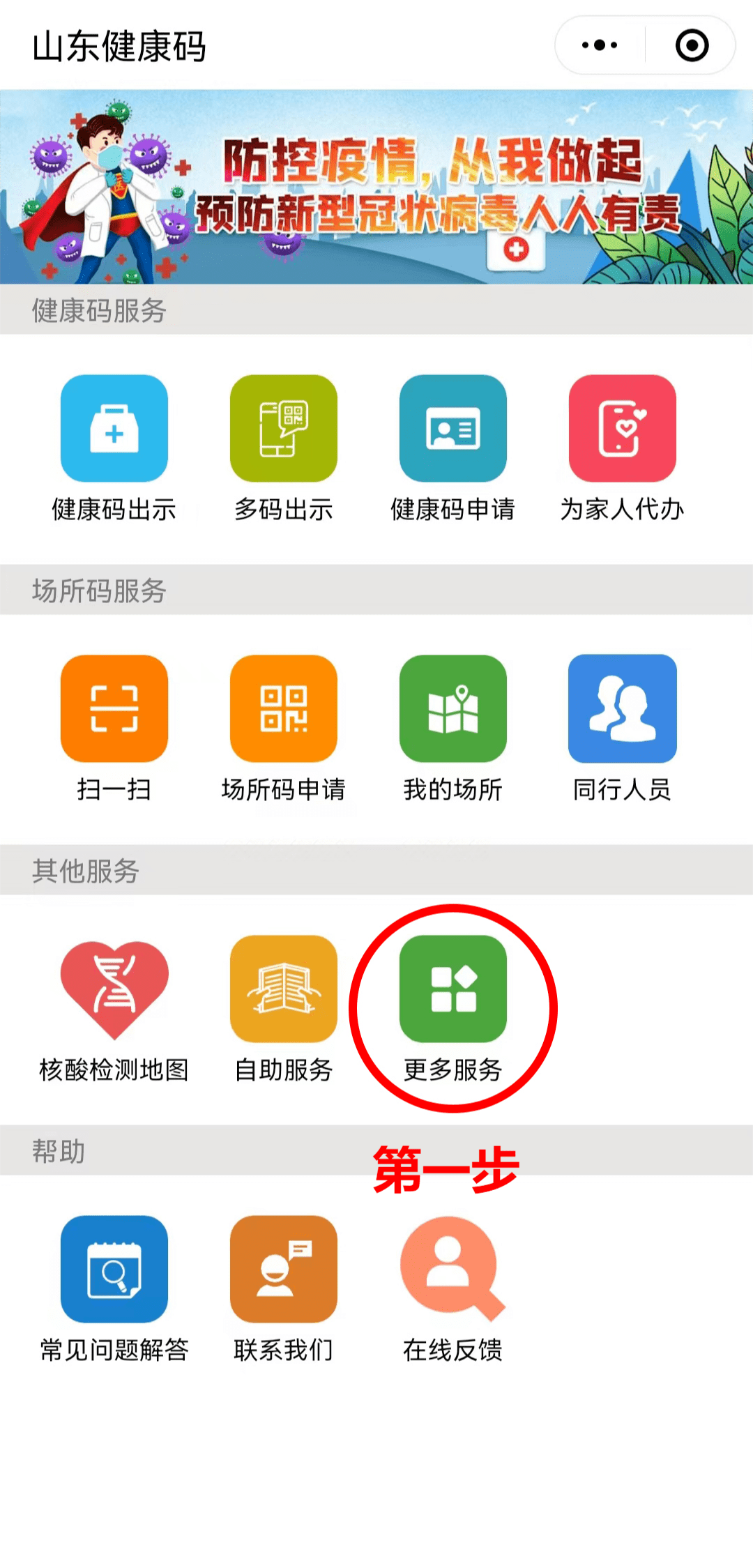Open 核酸检测地图 testing map
The image size is (753, 1568).
coord(114,990)
